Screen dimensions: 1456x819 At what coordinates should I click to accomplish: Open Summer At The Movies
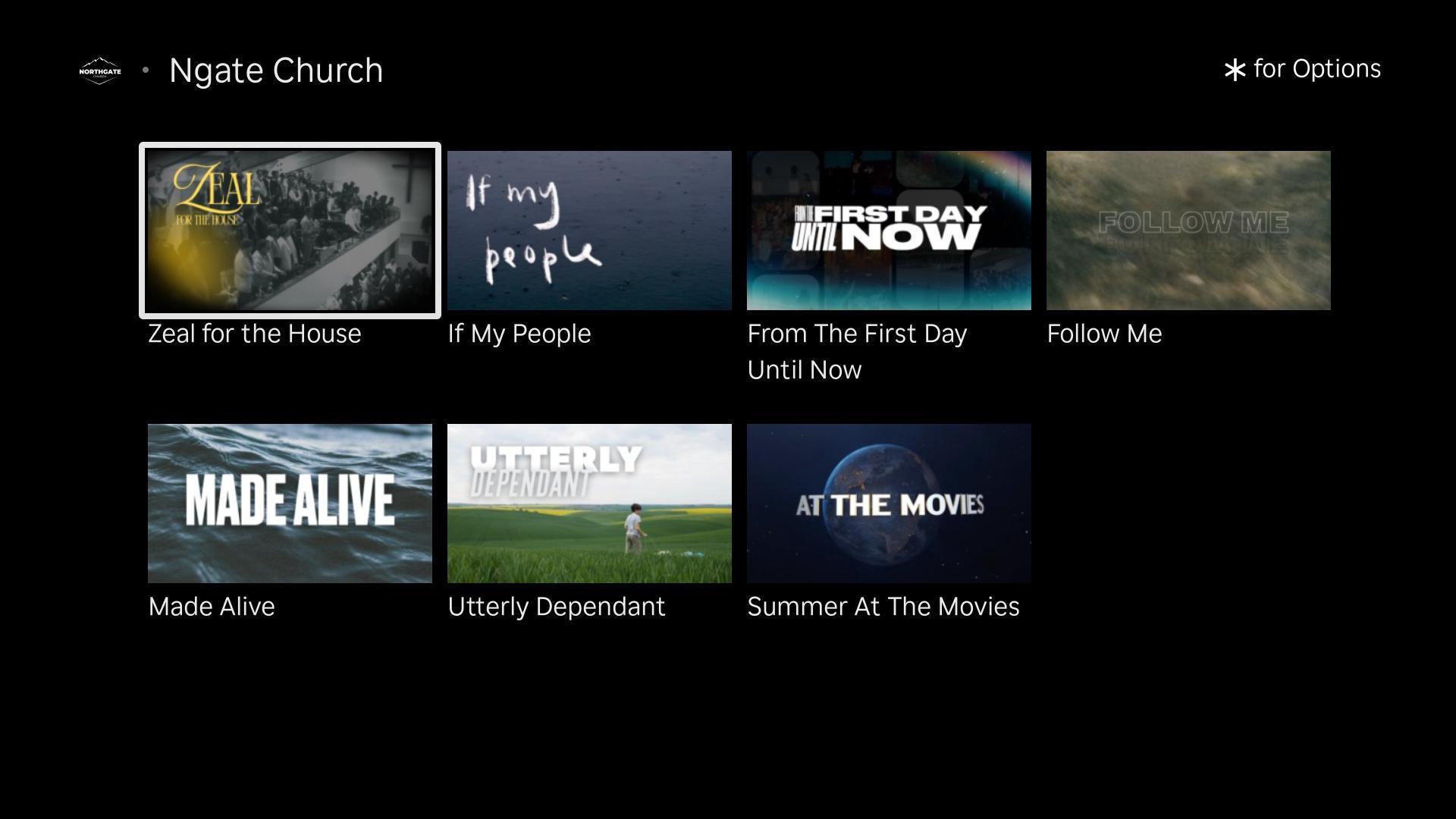tap(889, 504)
